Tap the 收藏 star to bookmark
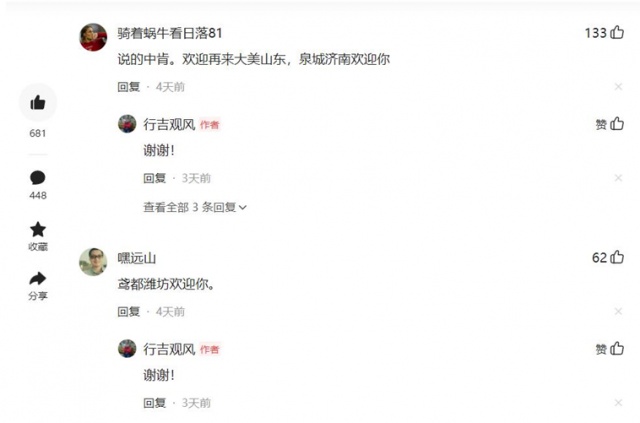Viewport: 640px width, 423px height. 38,229
